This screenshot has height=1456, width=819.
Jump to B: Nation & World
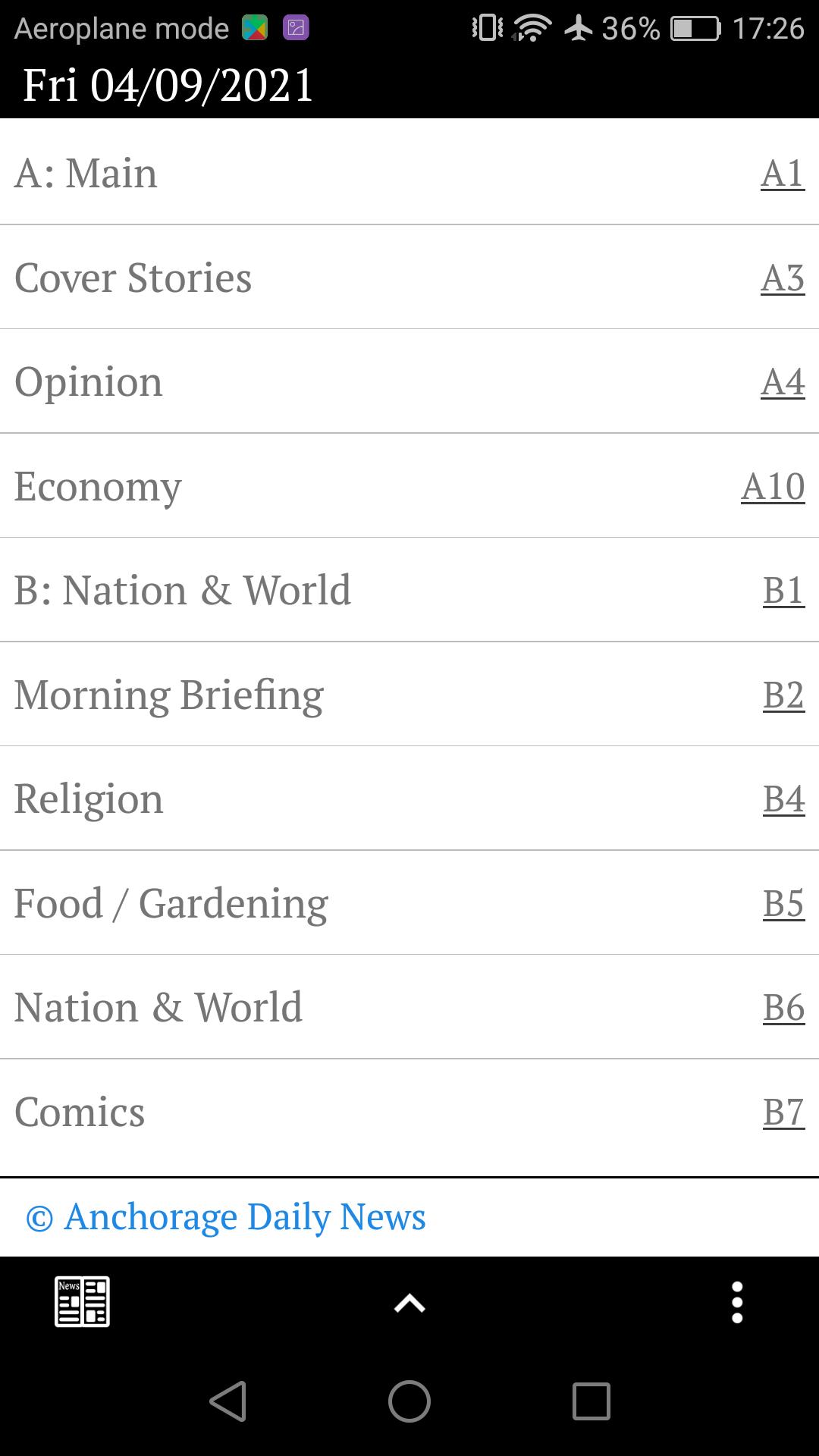[409, 590]
